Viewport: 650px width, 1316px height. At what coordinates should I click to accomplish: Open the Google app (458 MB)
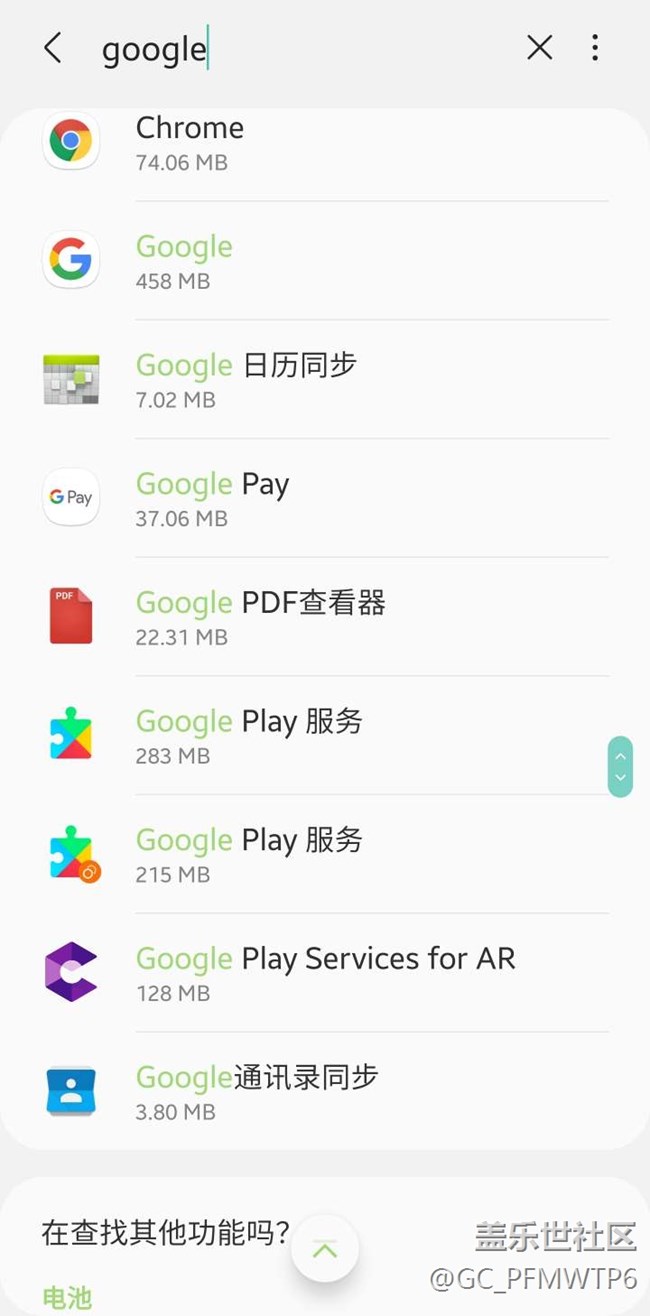325,261
